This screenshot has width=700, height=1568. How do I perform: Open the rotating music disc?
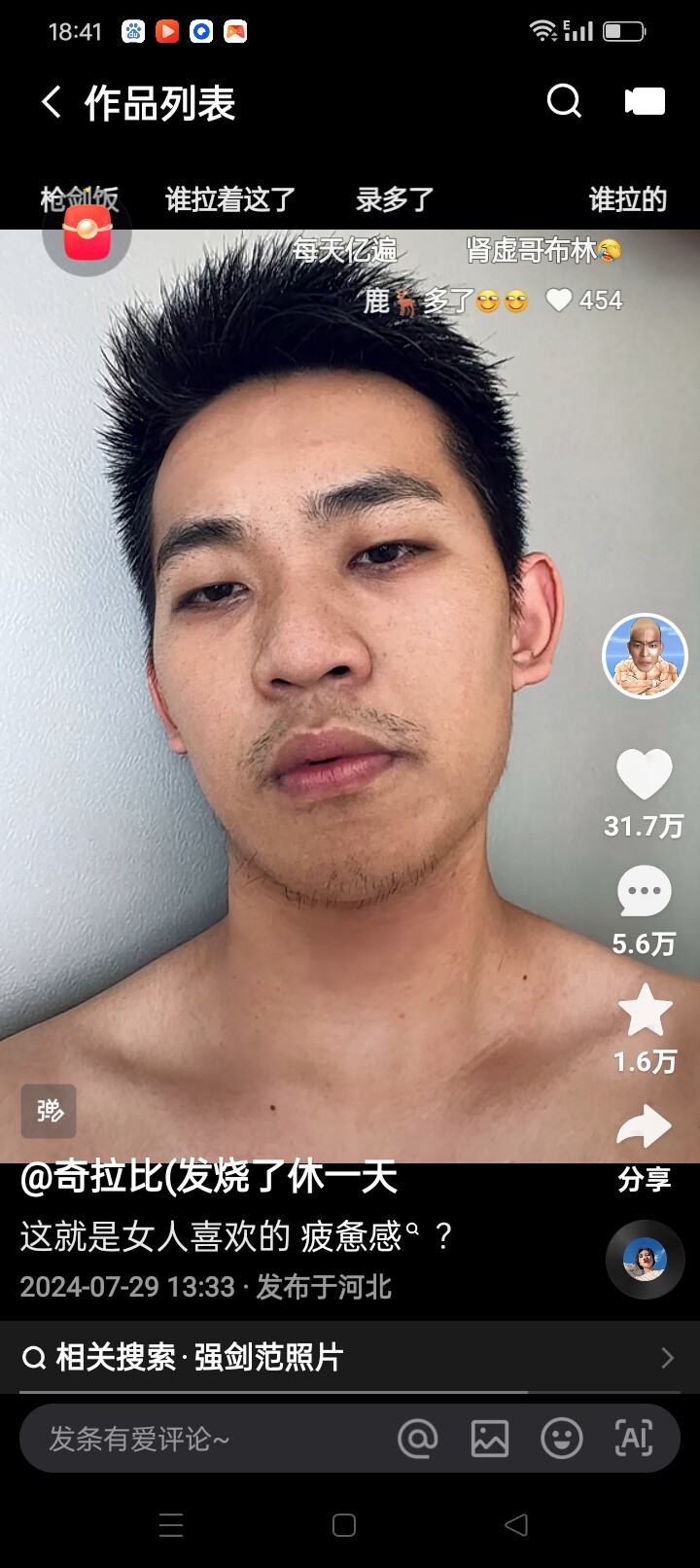pyautogui.click(x=645, y=1262)
